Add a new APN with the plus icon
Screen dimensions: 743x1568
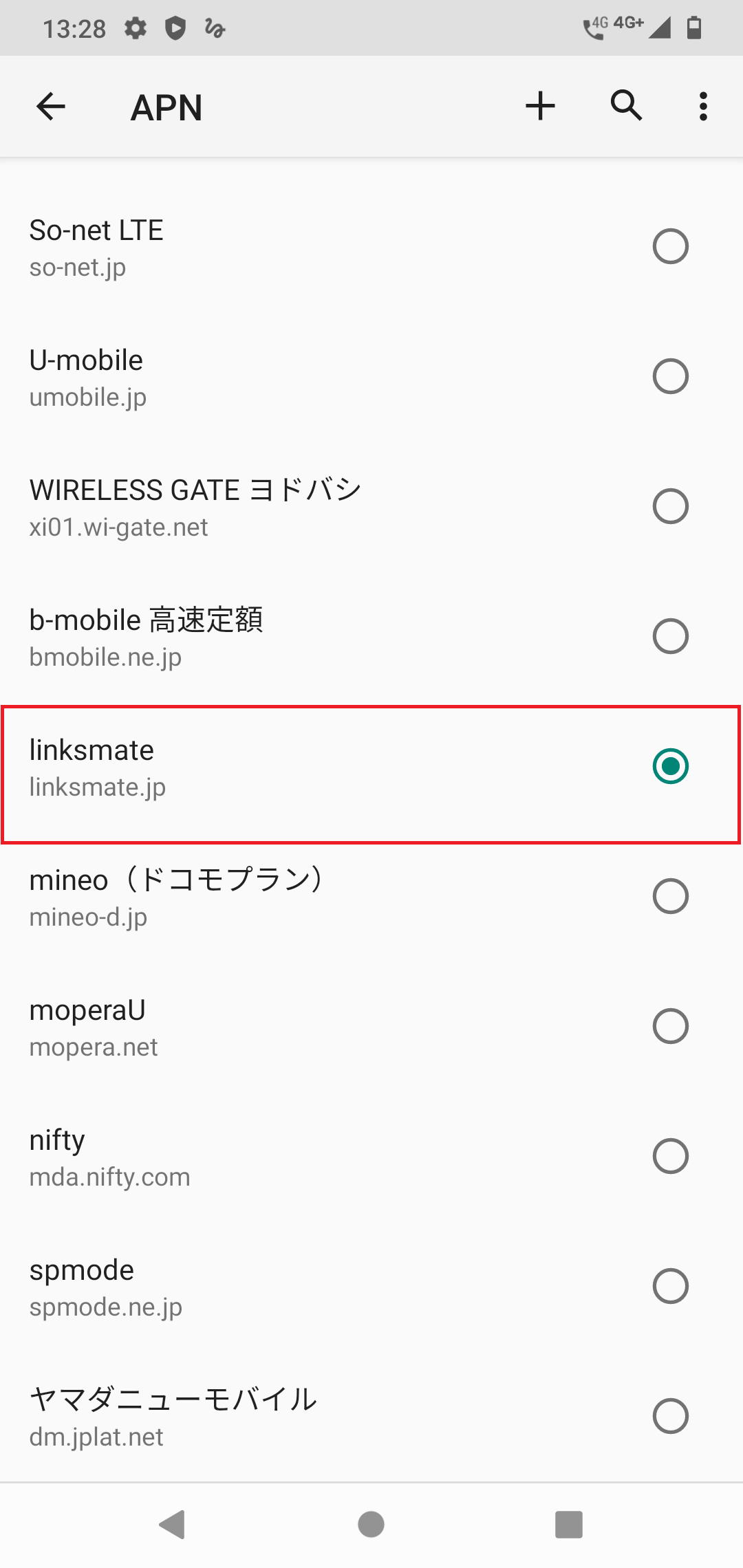click(541, 106)
